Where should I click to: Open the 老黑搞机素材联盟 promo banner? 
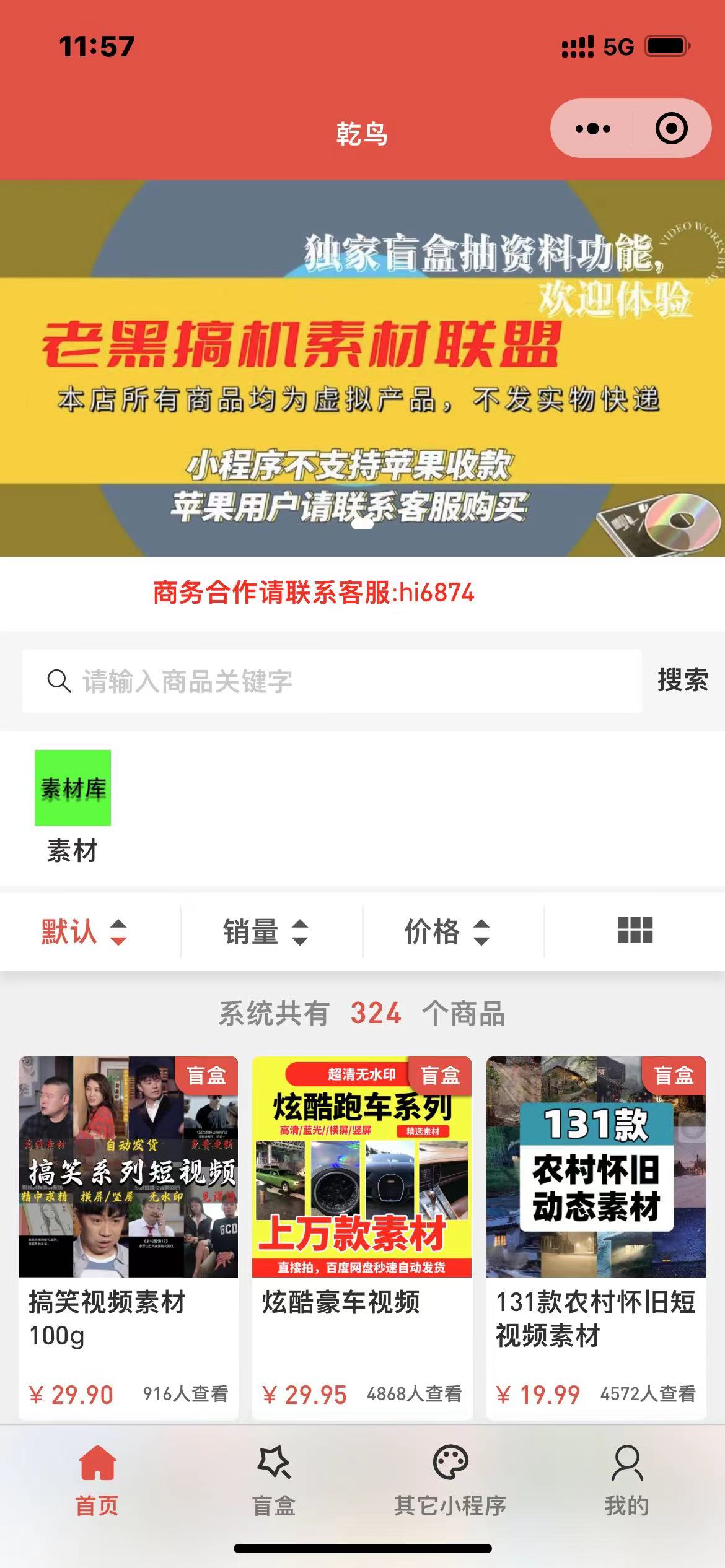(362, 368)
